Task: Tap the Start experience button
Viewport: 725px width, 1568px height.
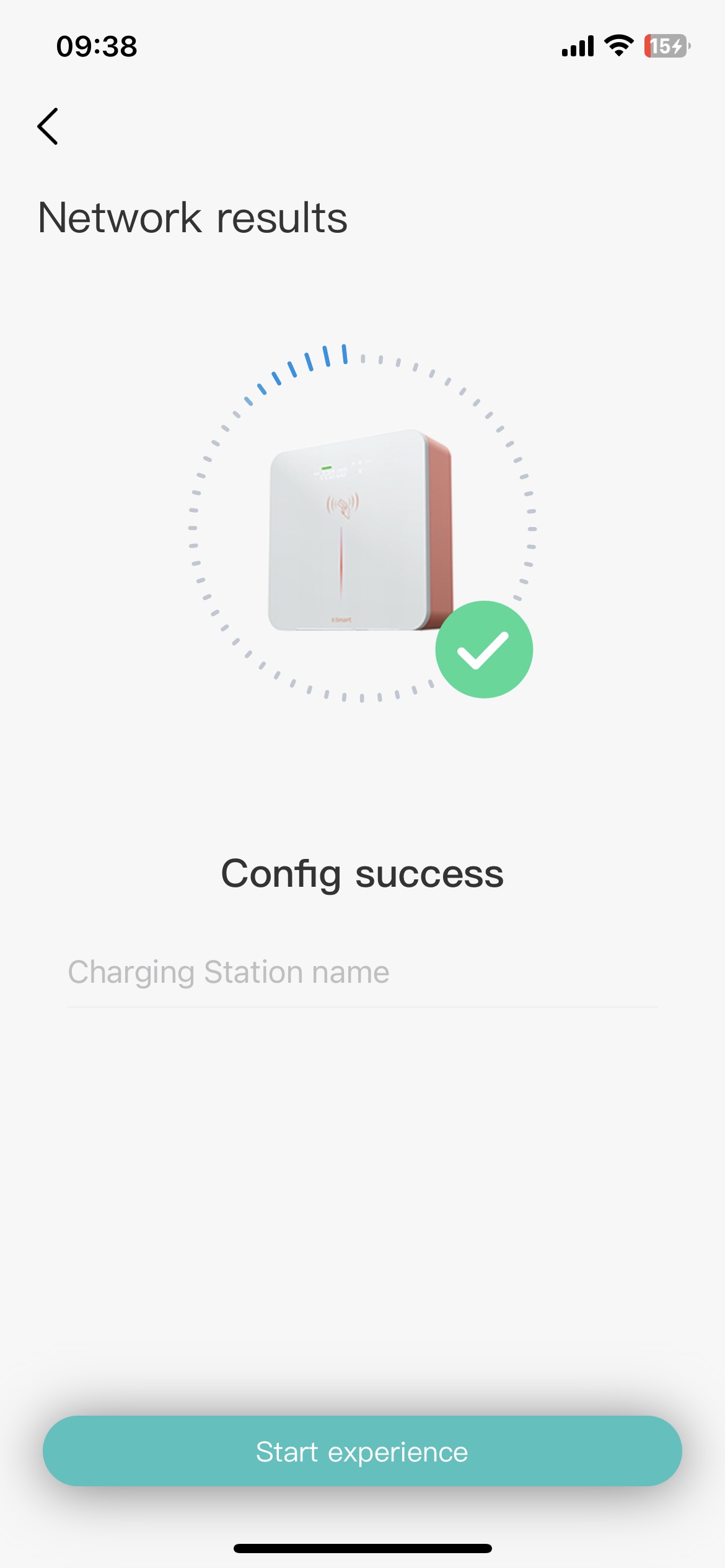Action: pos(362,1452)
